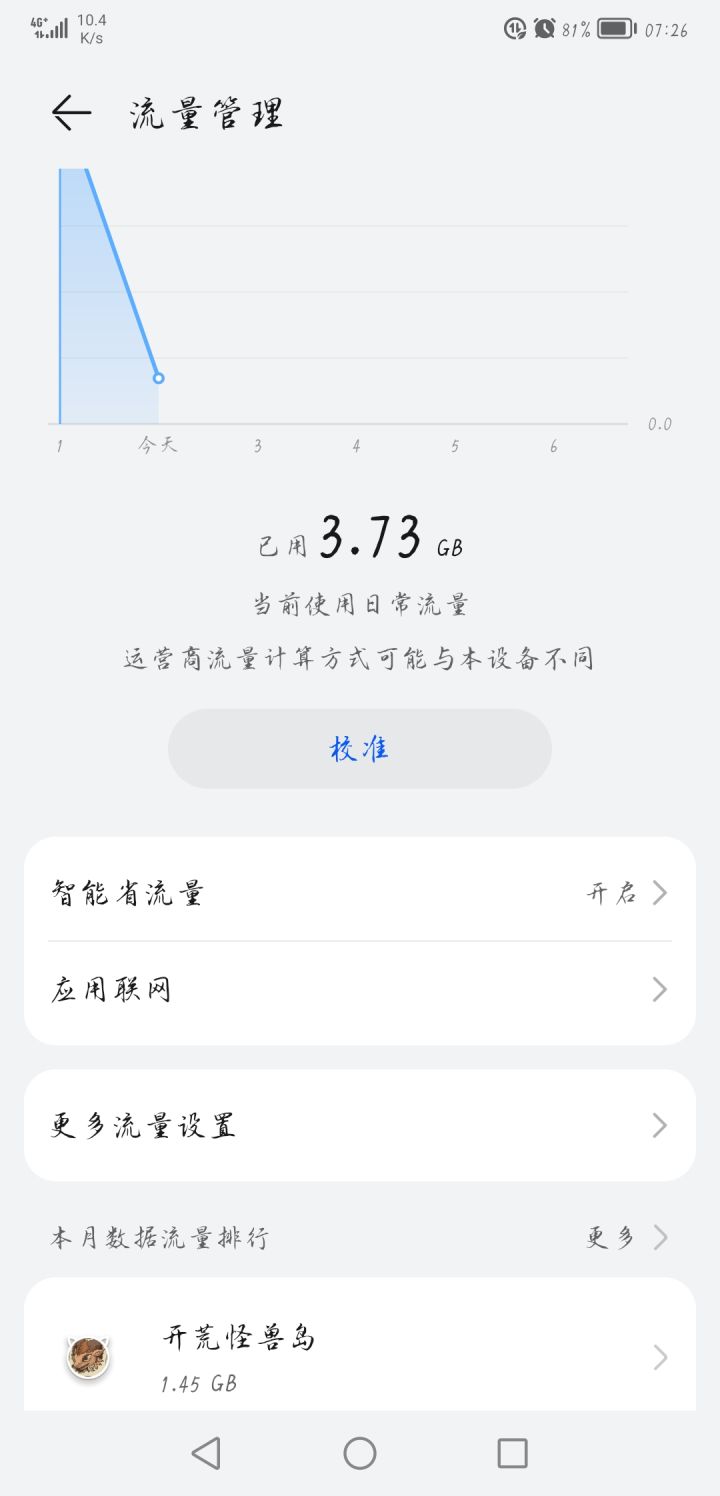View 更多 of the monthly data ranking
The width and height of the screenshot is (720, 1496).
(627, 1238)
